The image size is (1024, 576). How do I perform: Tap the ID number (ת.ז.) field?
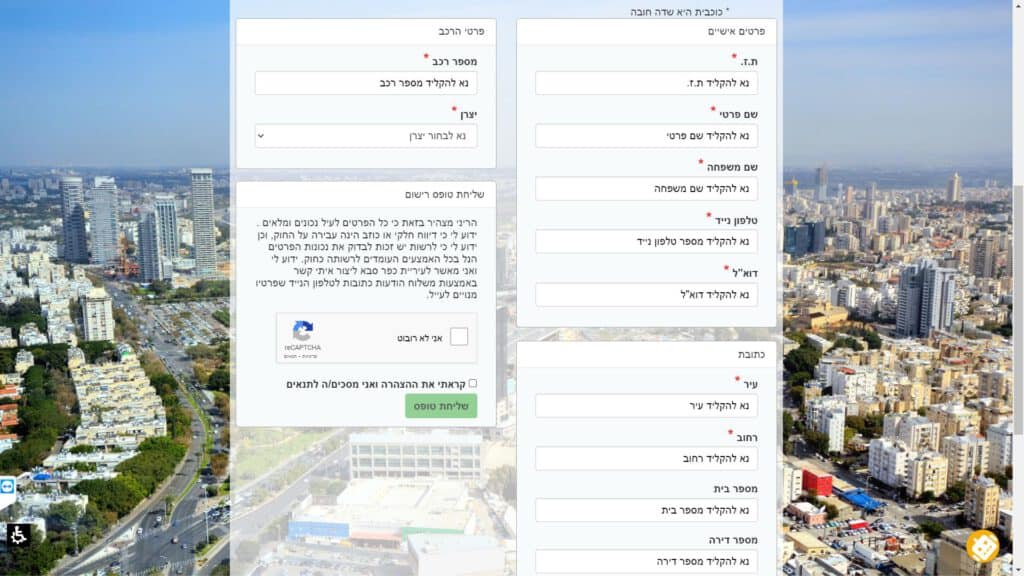point(646,83)
